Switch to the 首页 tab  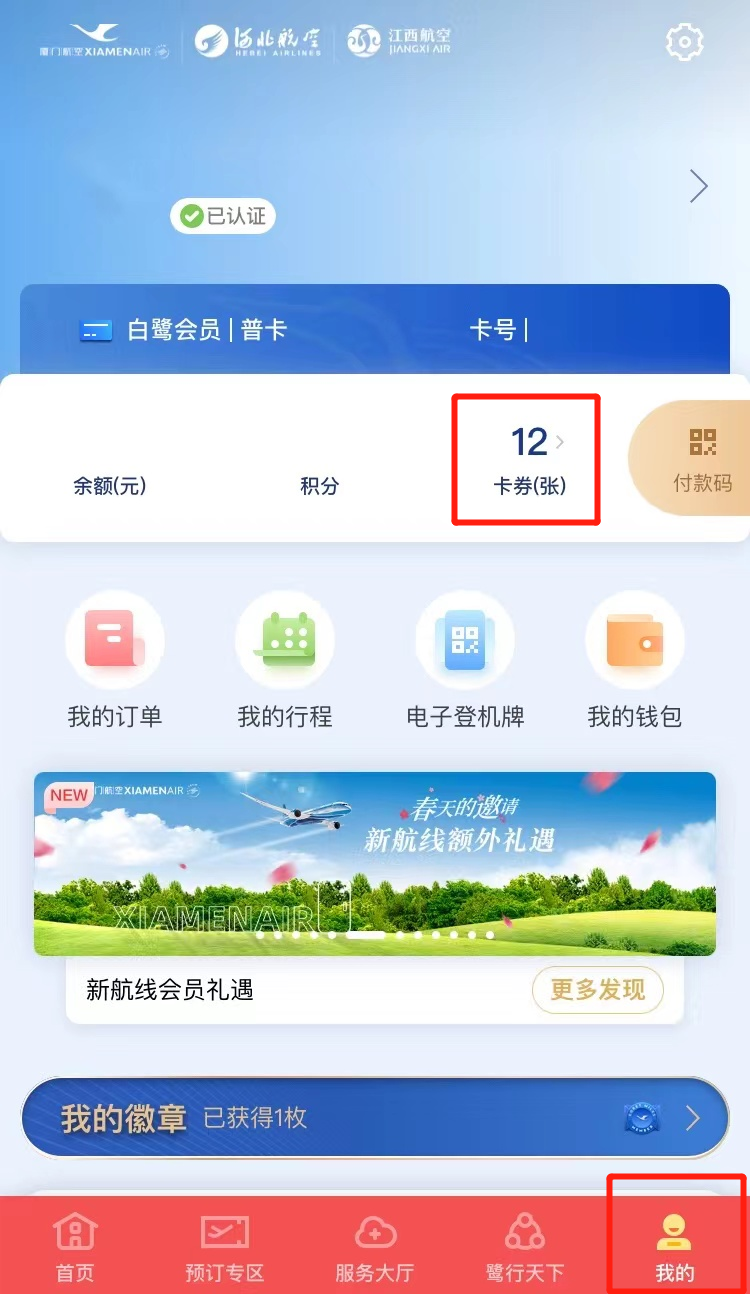pos(75,1246)
